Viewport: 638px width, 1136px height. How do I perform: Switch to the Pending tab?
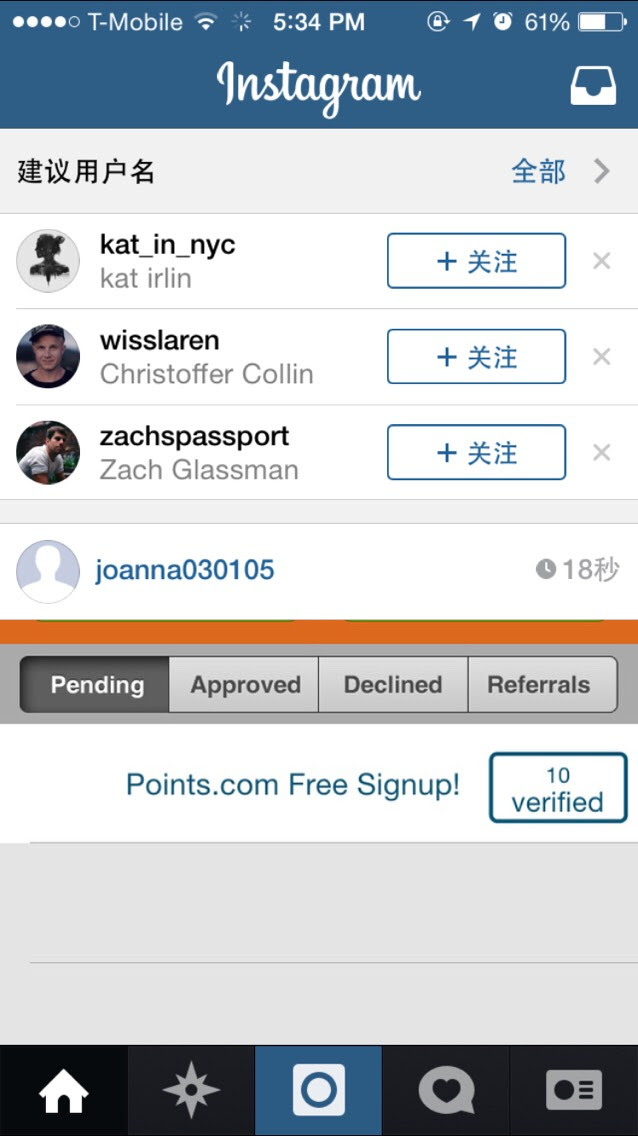pos(97,685)
